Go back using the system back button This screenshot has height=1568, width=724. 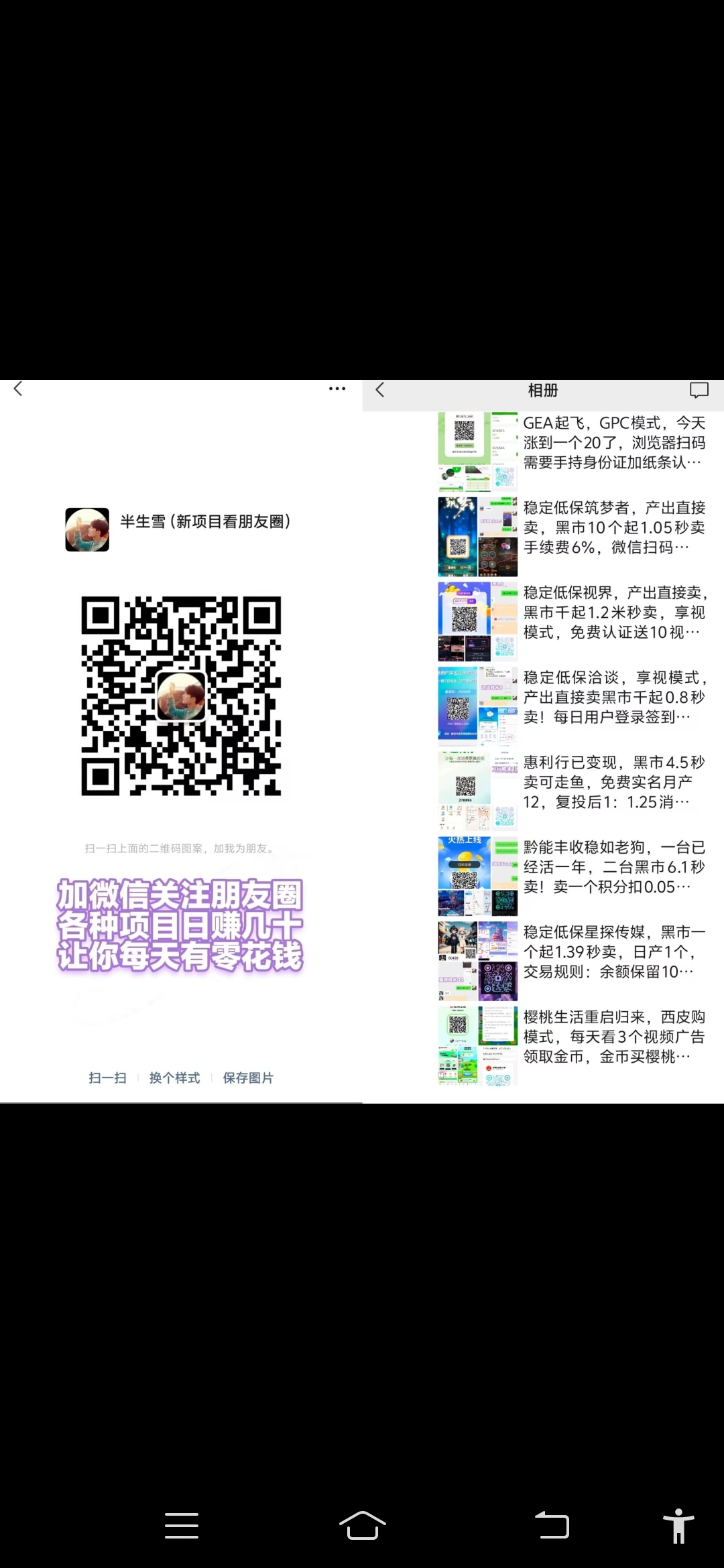pos(552,1526)
